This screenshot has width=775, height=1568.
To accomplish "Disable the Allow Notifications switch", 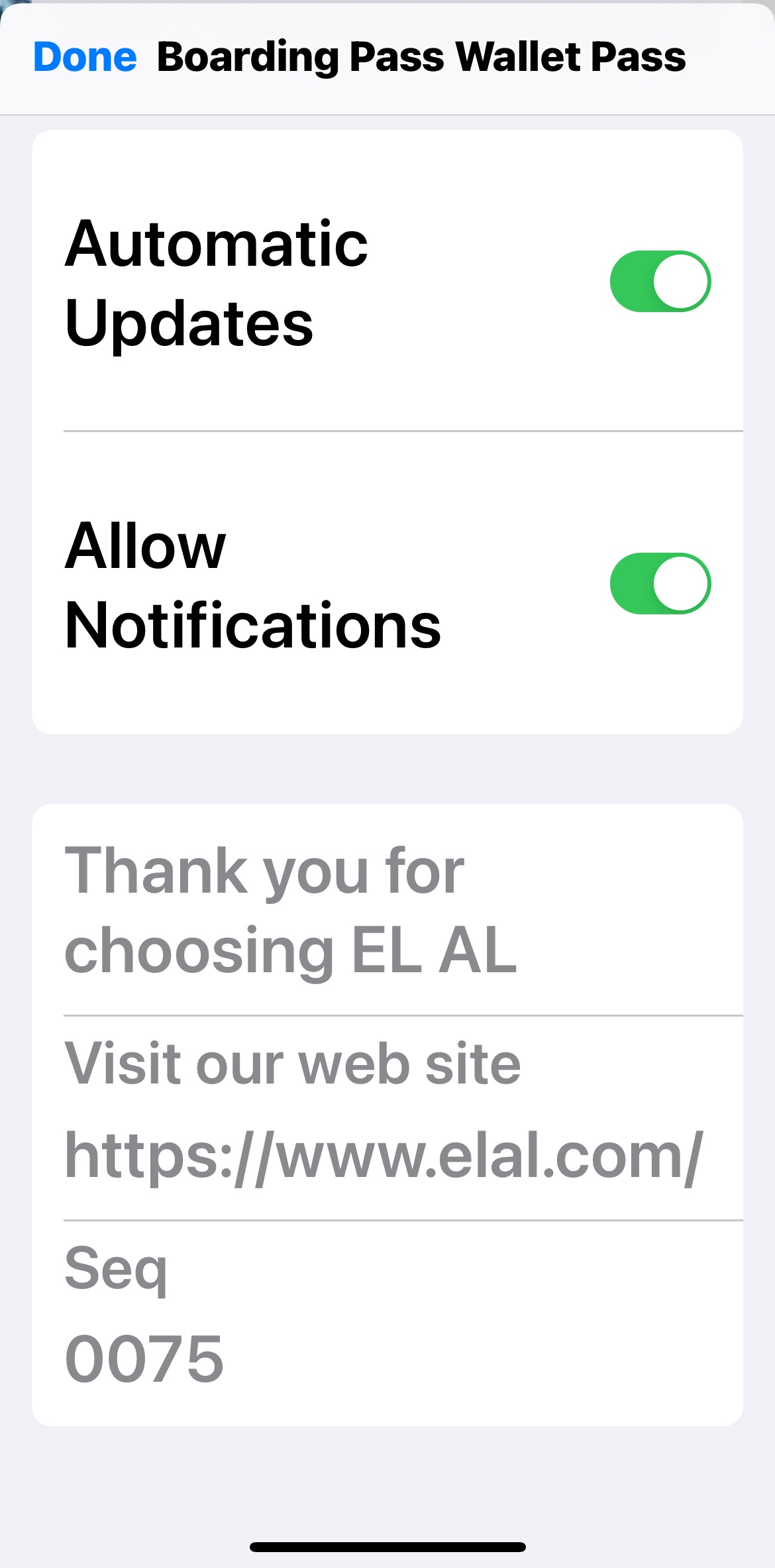I will 660,584.
